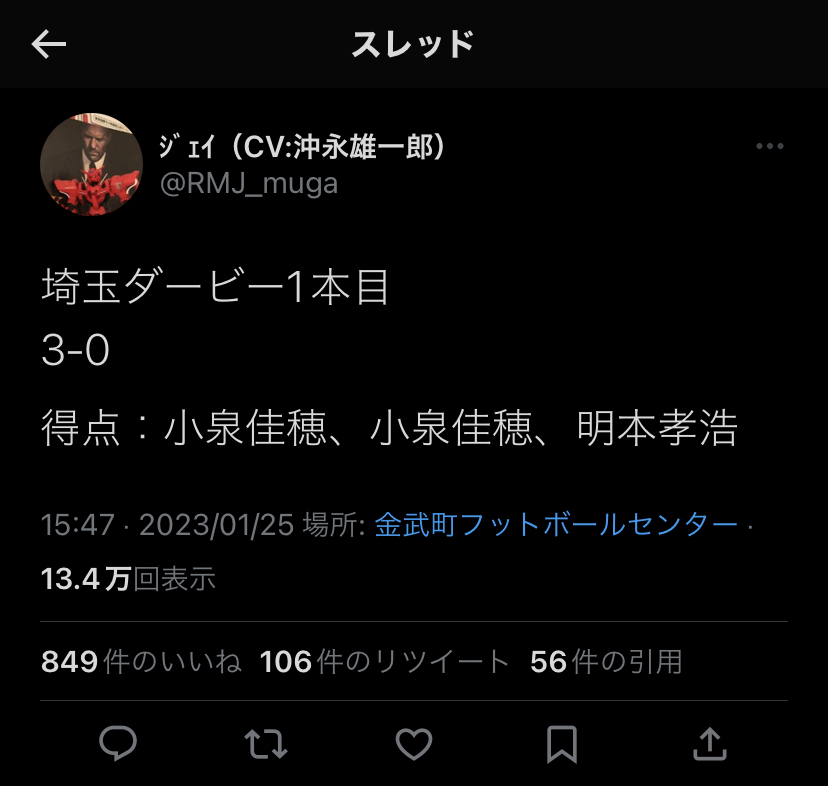Reply to this tweet
The image size is (828, 786).
pyautogui.click(x=119, y=743)
